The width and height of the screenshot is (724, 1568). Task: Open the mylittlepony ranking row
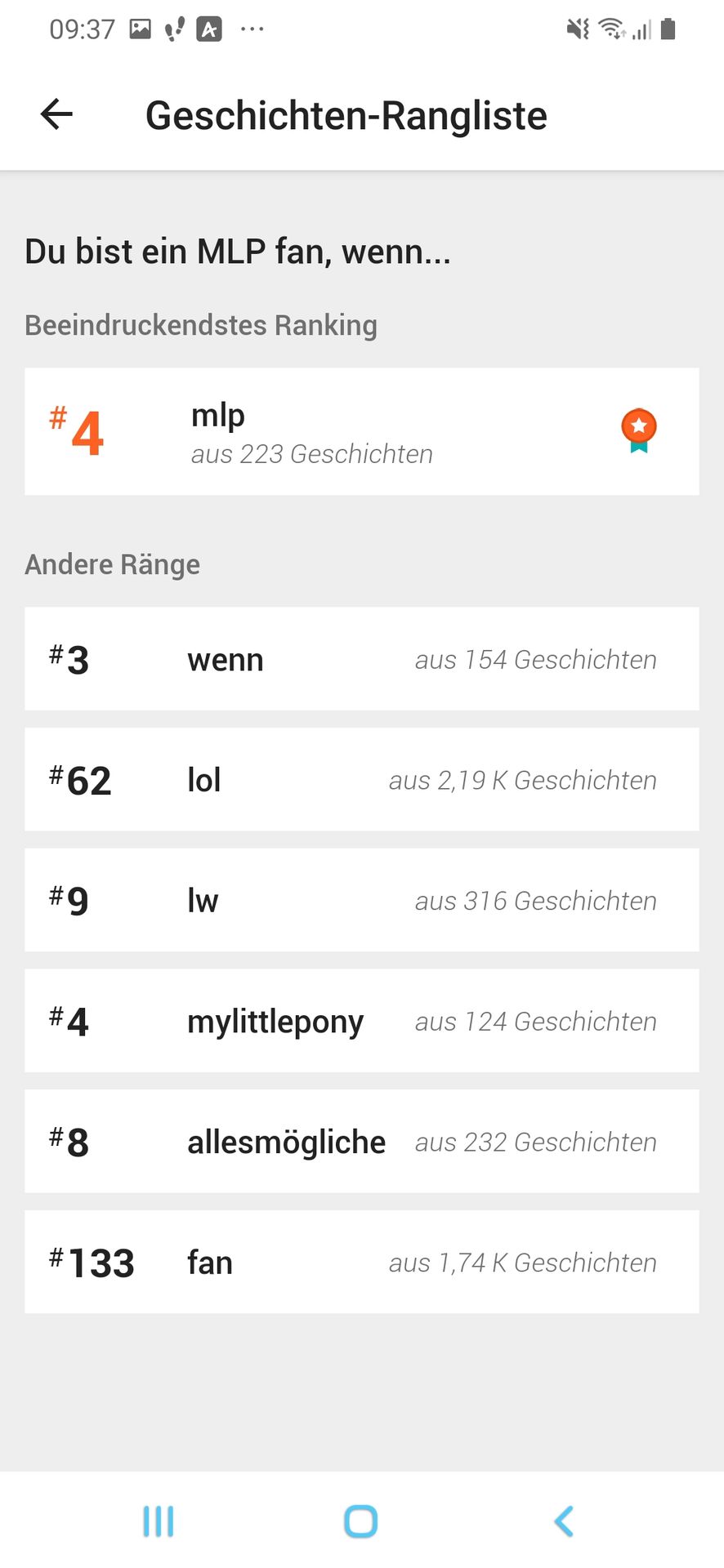pos(361,1021)
